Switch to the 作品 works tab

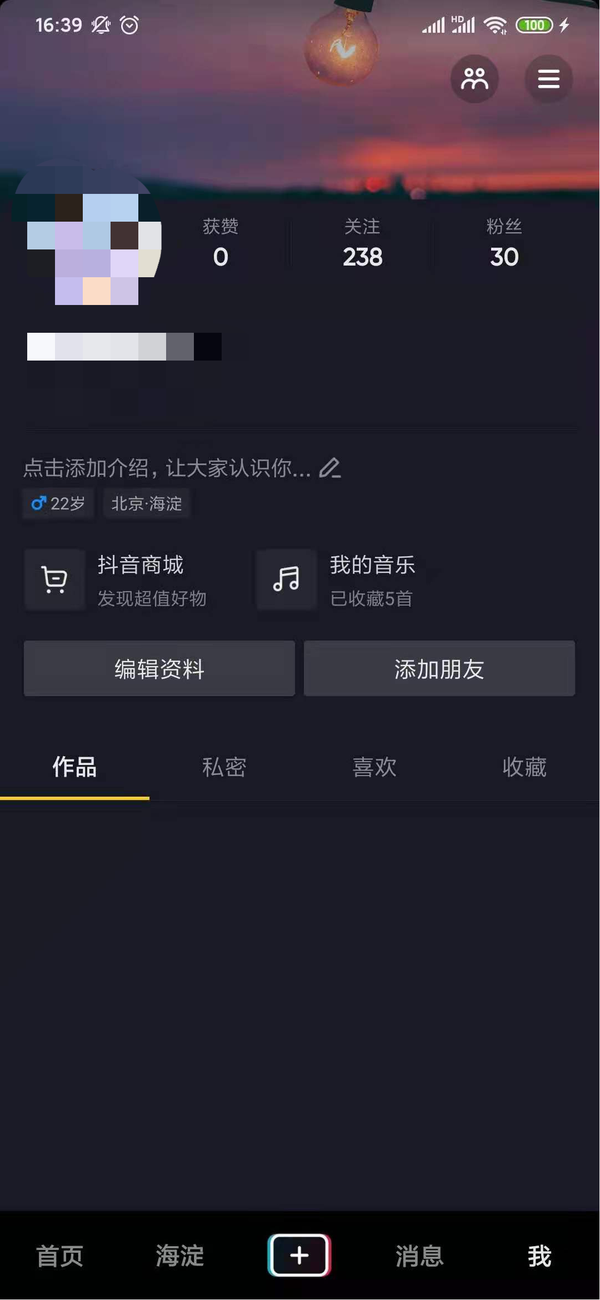point(74,767)
